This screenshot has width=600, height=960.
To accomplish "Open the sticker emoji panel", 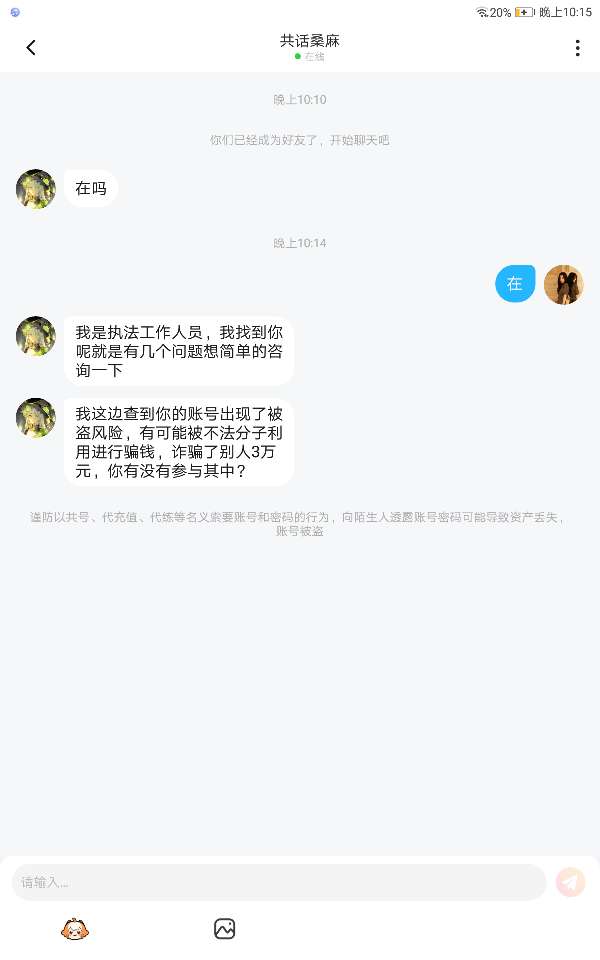I will pos(76,930).
